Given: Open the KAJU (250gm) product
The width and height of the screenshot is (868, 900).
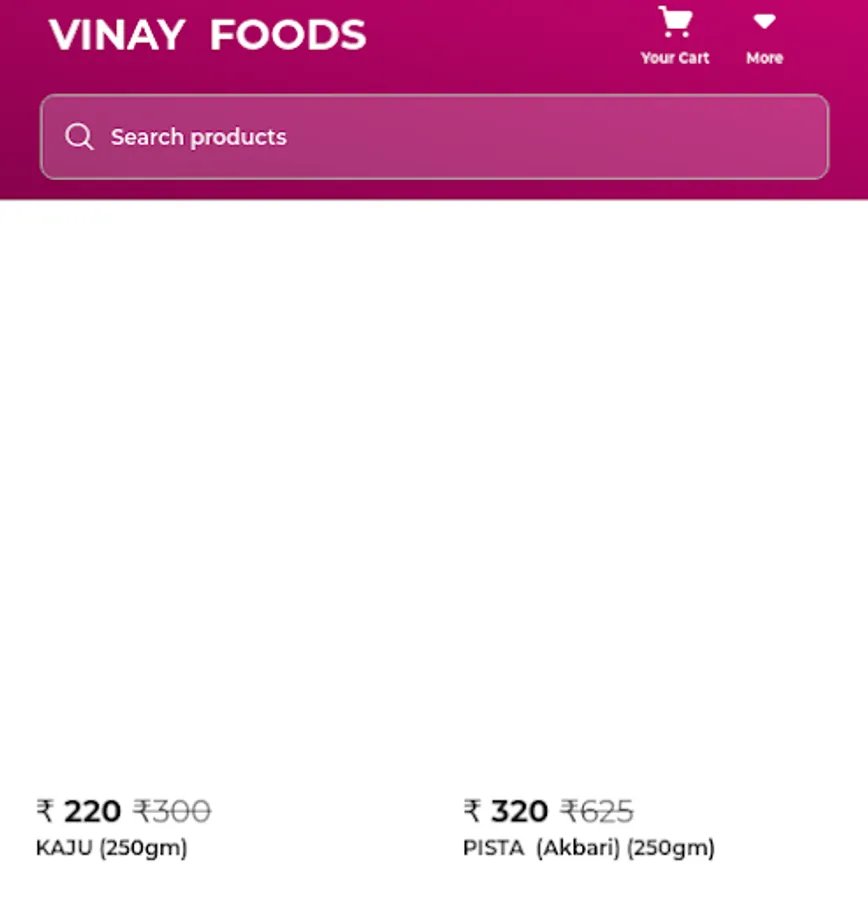Looking at the screenshot, I should pyautogui.click(x=112, y=848).
